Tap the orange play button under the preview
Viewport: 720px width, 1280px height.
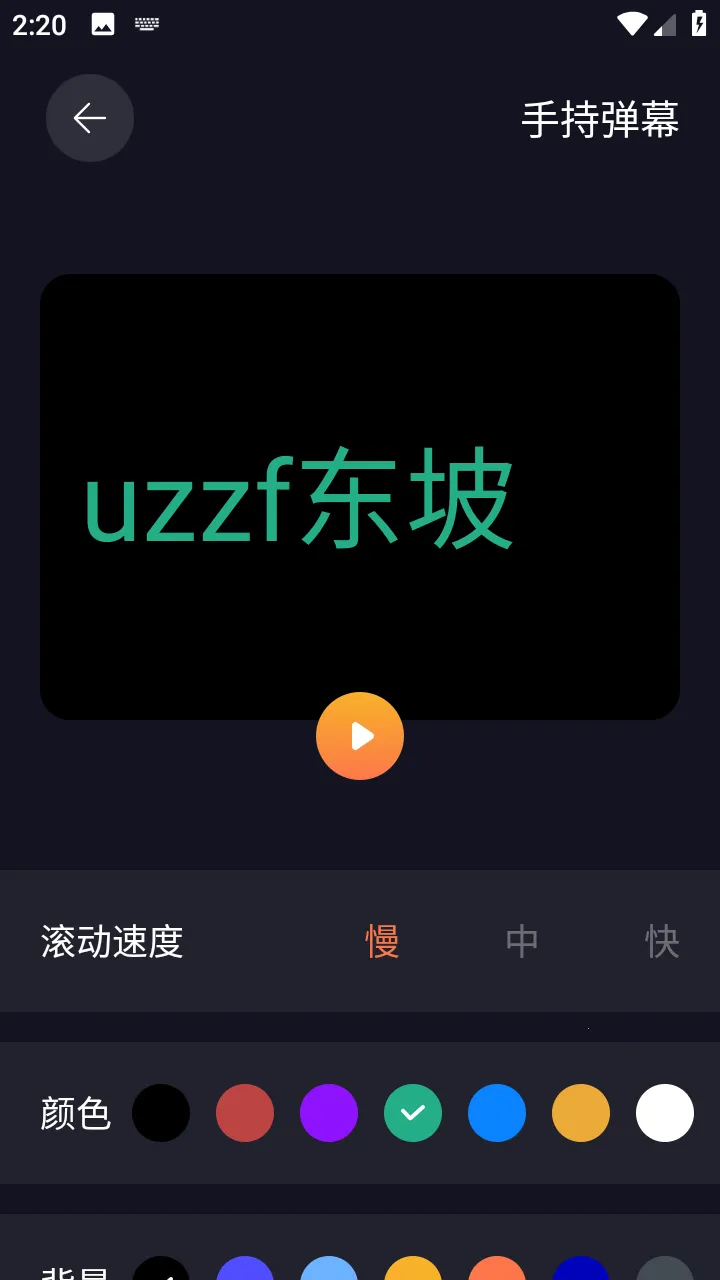(x=360, y=736)
